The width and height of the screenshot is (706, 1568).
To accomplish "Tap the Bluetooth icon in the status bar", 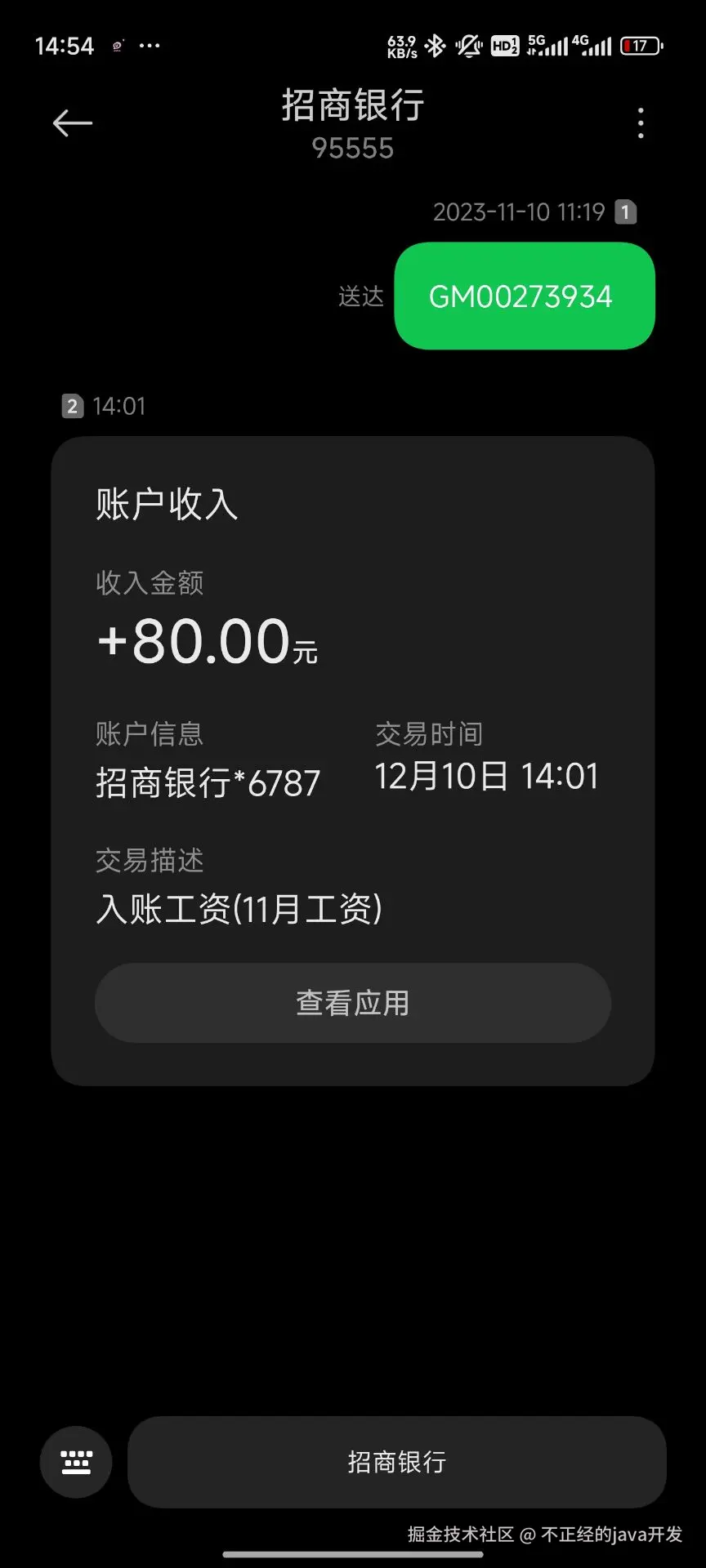I will [436, 45].
